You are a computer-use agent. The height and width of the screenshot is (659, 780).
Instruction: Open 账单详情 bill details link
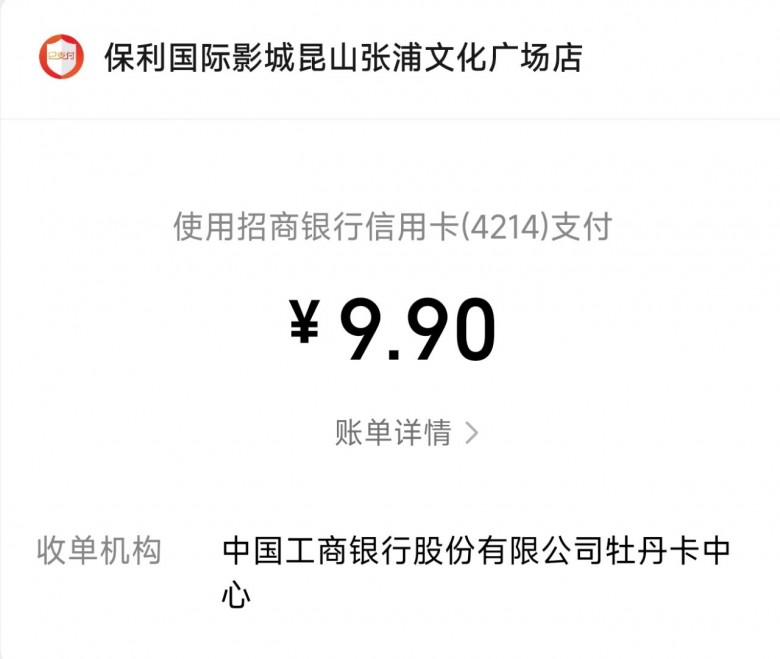[x=406, y=433]
